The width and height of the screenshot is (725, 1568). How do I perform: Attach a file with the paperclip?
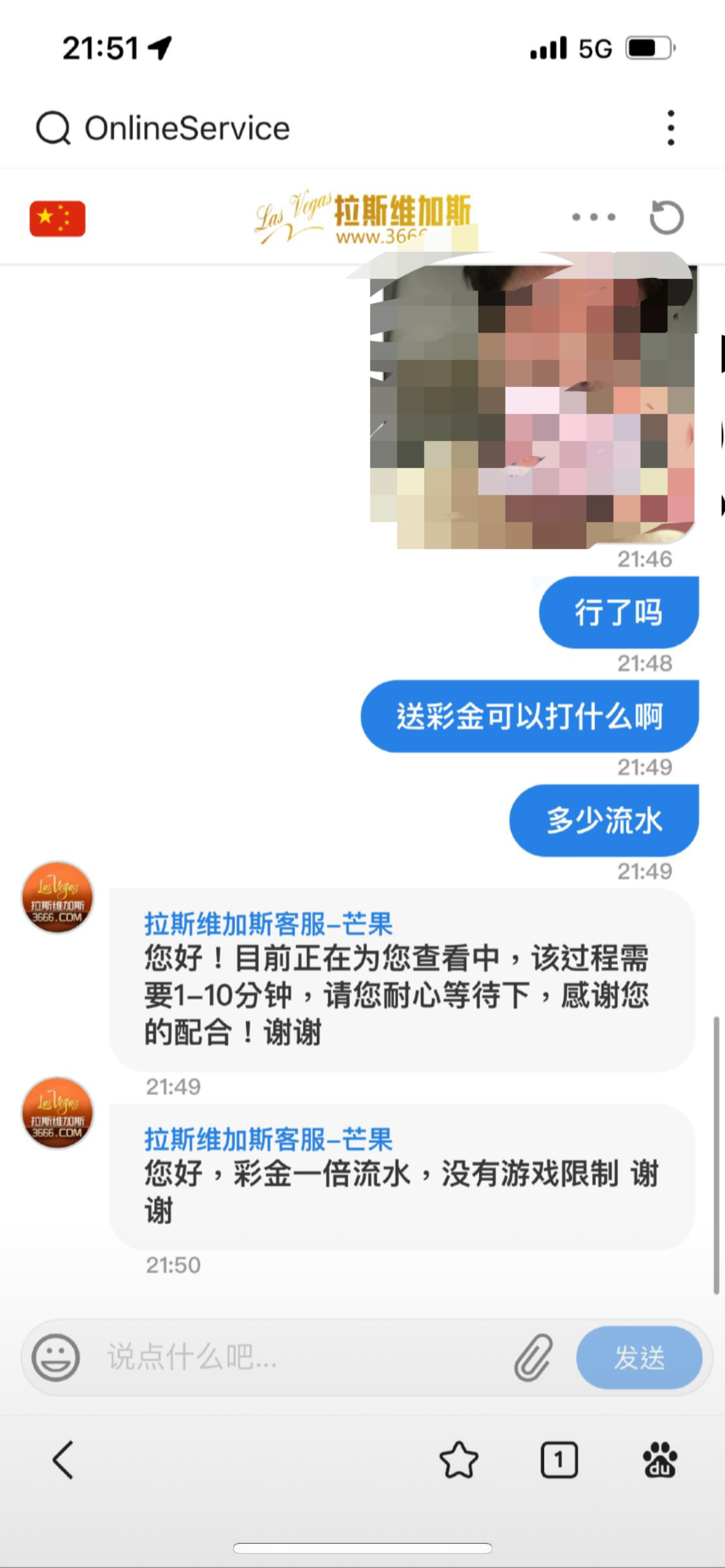click(533, 1357)
